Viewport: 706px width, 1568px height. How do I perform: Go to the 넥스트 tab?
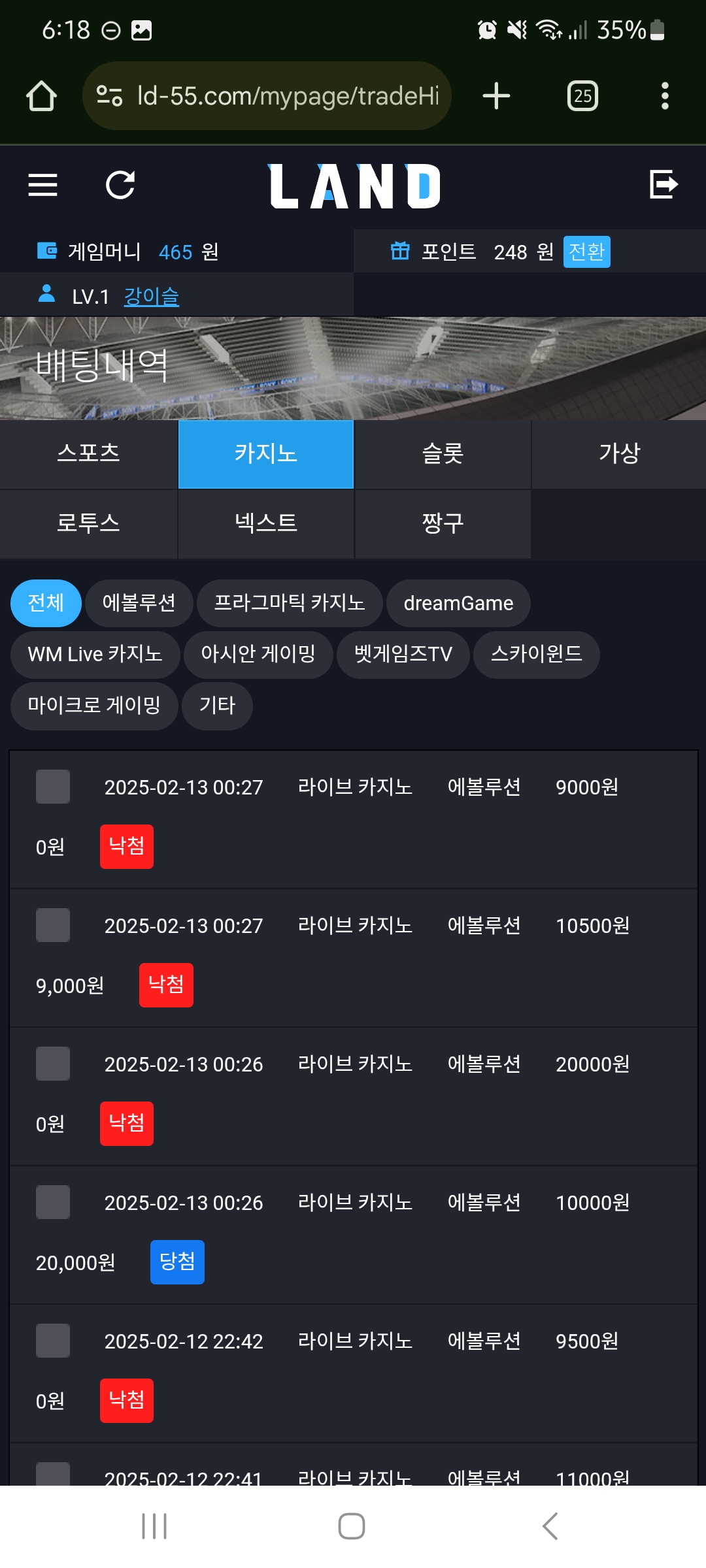[266, 524]
